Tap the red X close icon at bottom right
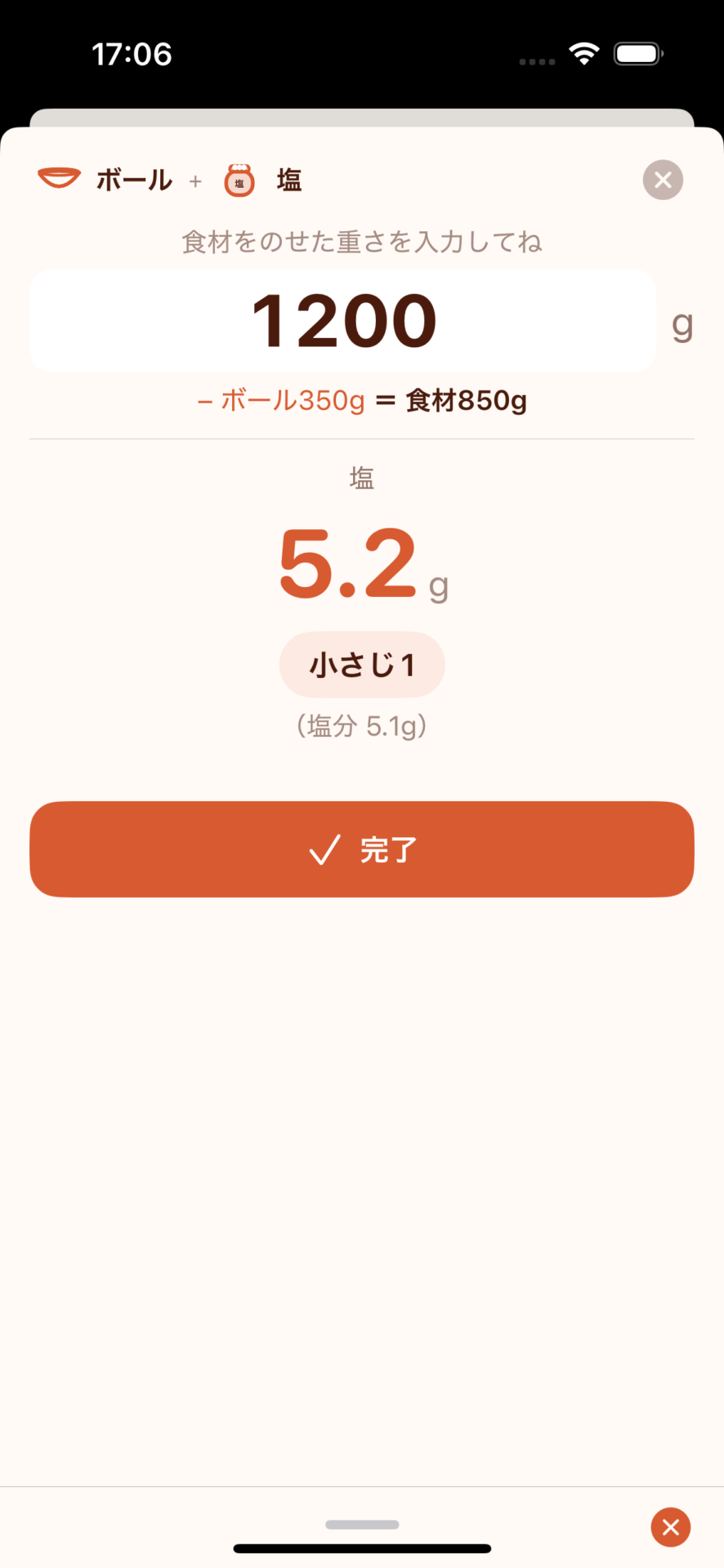 coord(671,1527)
